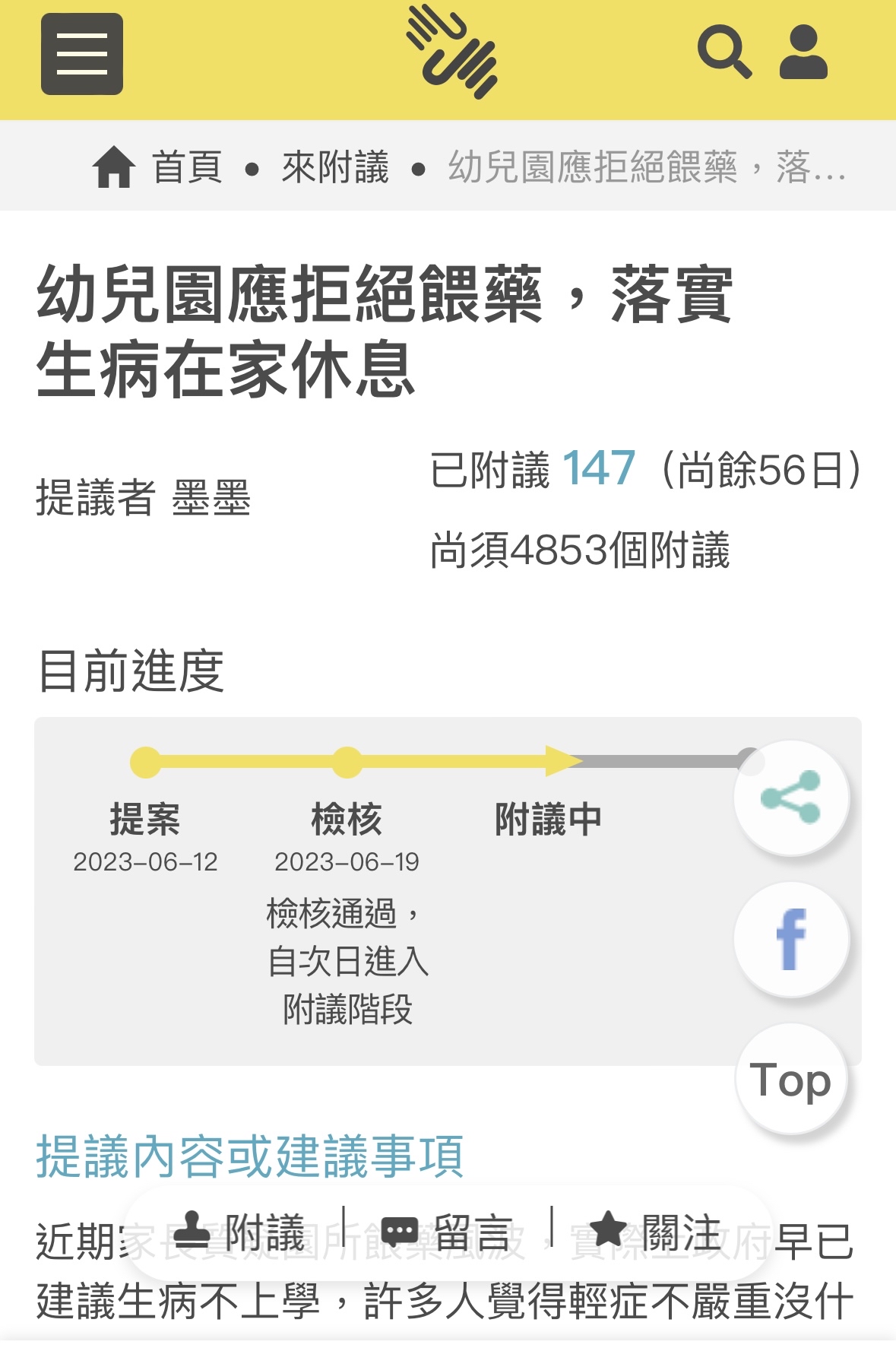Open the user account icon
Screen dimensions: 896x1367
click(x=803, y=52)
